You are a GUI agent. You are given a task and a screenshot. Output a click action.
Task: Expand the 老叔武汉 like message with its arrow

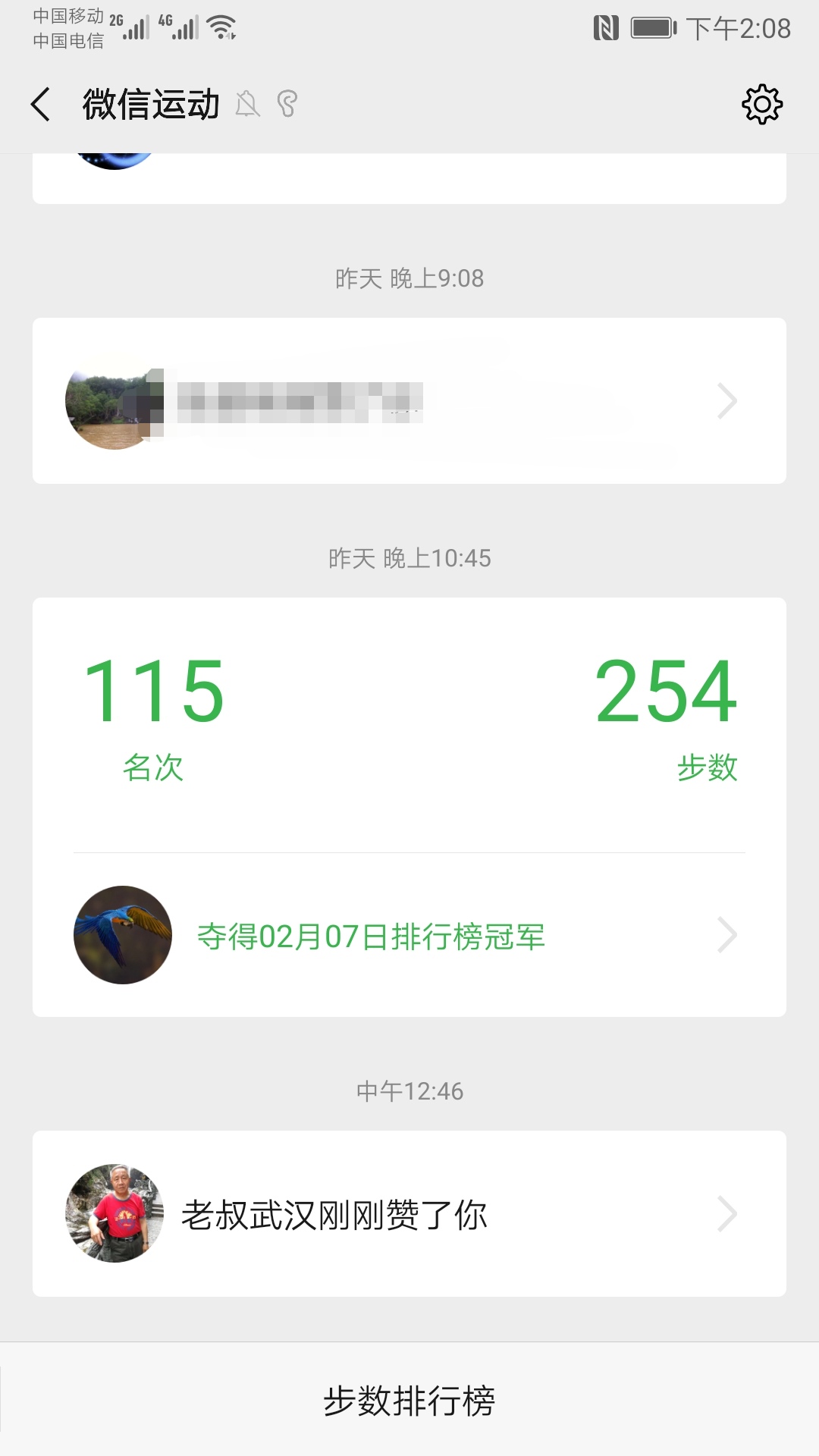pyautogui.click(x=728, y=1213)
